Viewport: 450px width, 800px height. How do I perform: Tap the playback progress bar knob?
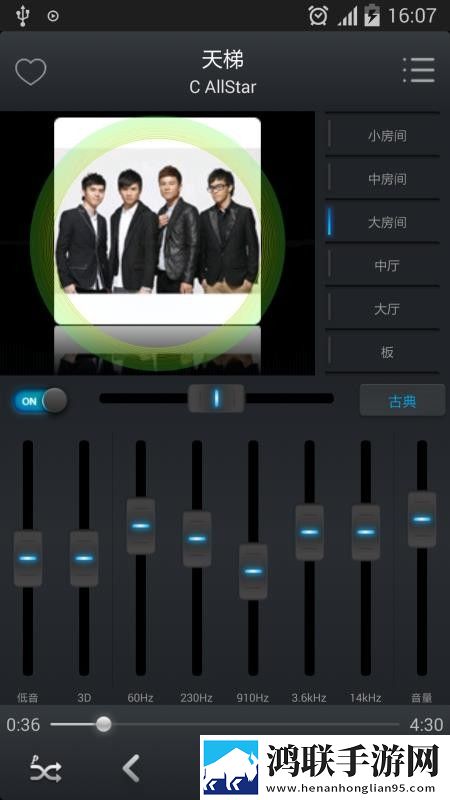point(104,723)
